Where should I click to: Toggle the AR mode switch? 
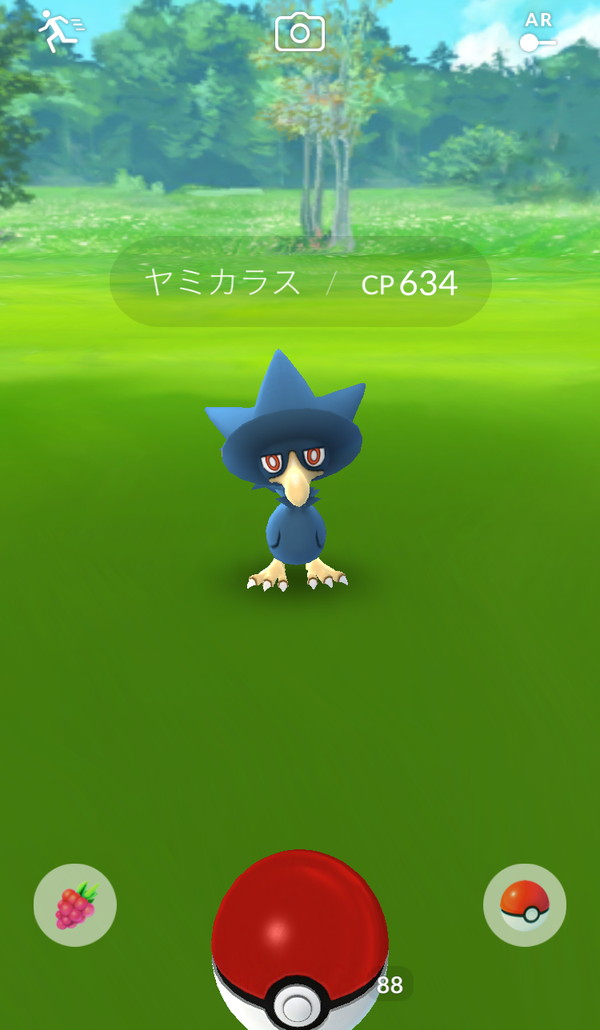[x=538, y=35]
